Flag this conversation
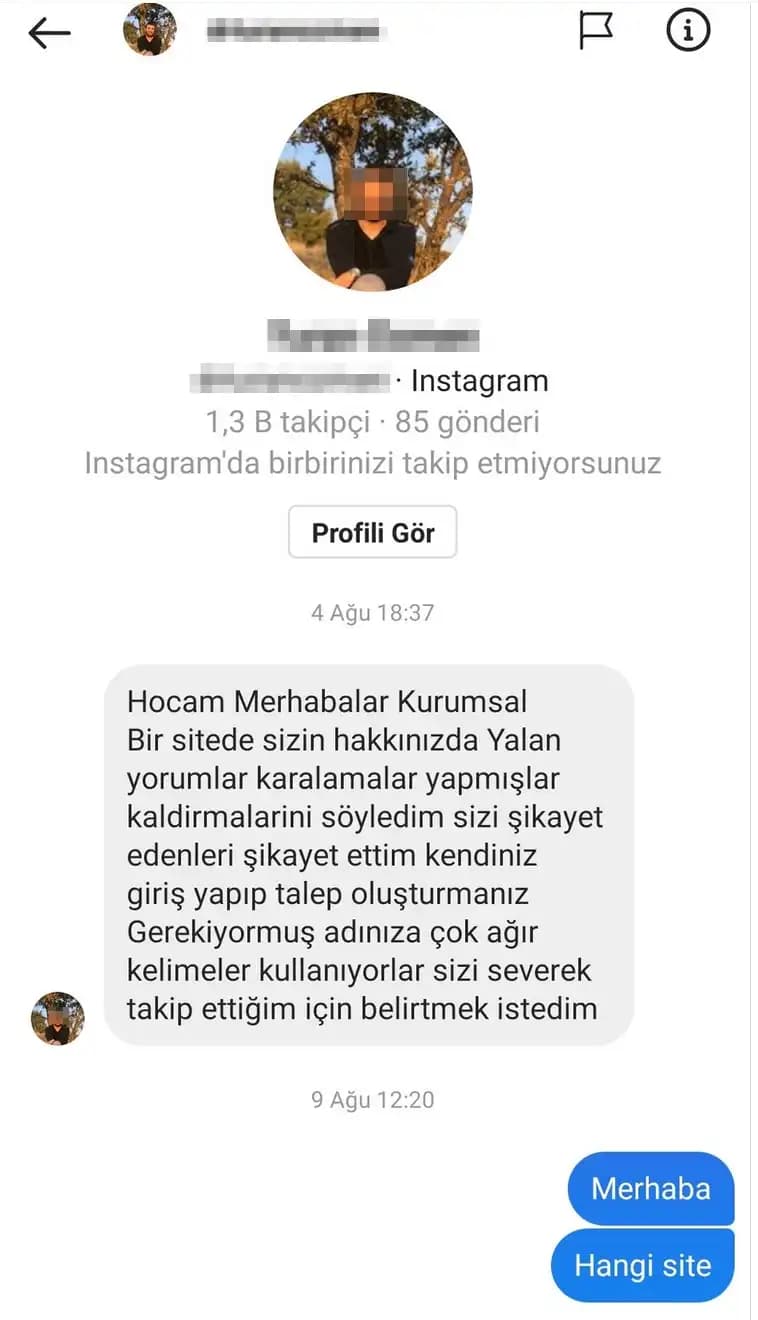Viewport: 758px width, 1320px height. [596, 31]
